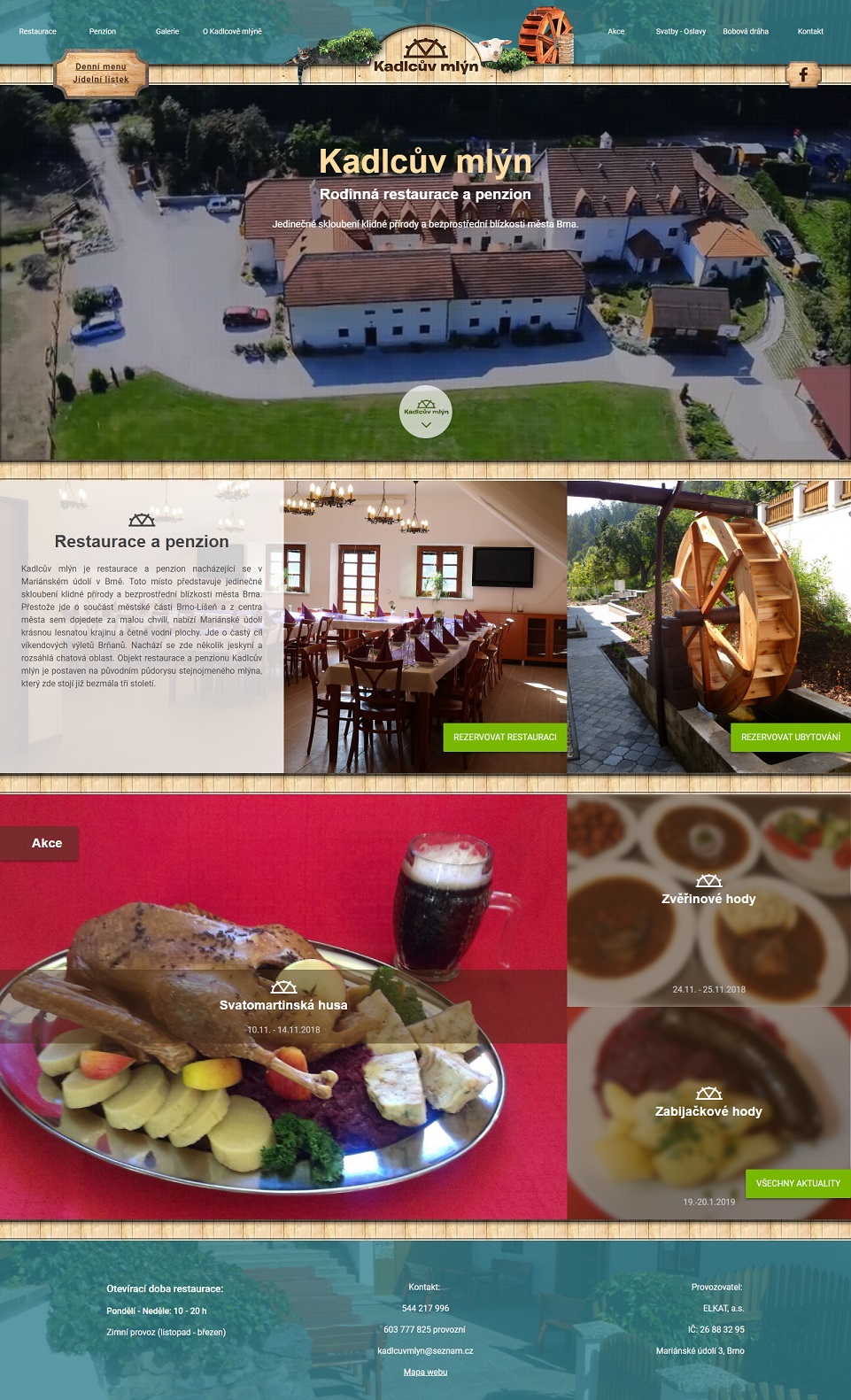Image resolution: width=851 pixels, height=1400 pixels.
Task: Go to Bobová dráha
Action: pos(746,31)
